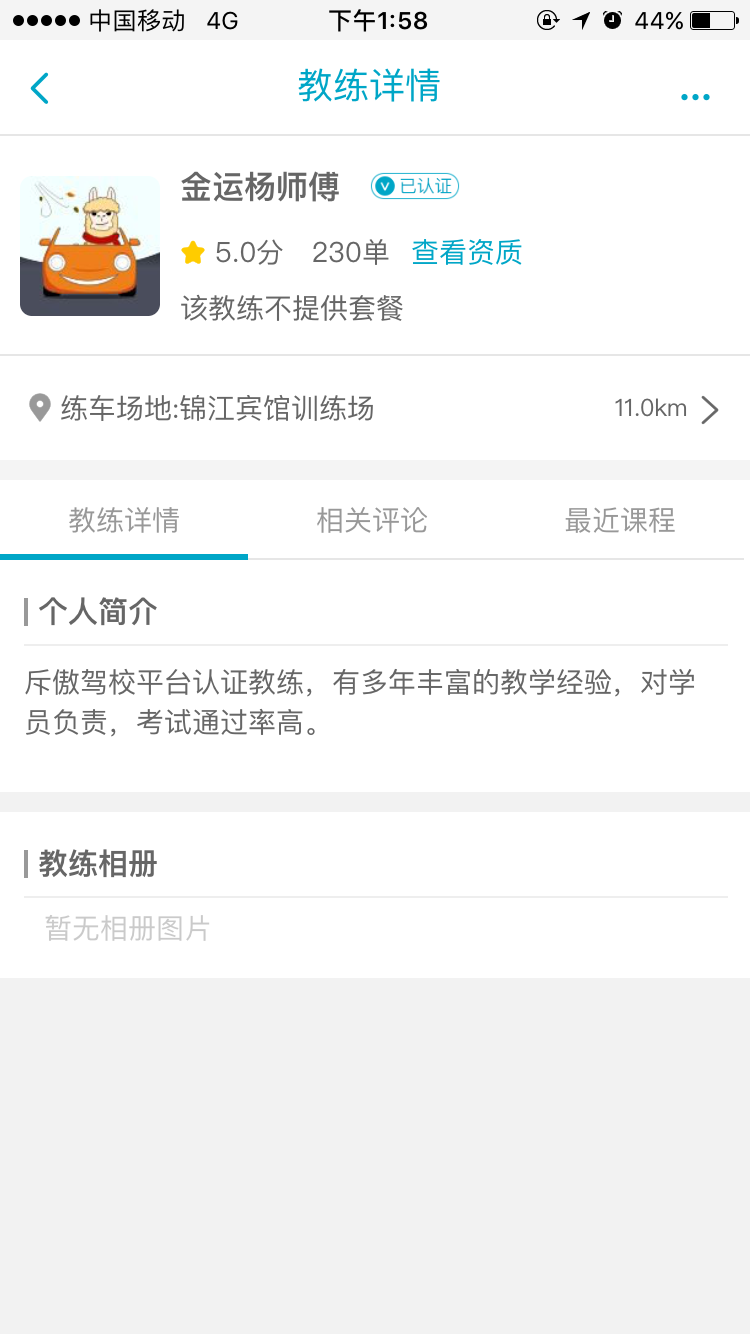Tap the 230单 order count text
Image resolution: width=750 pixels, height=1334 pixels.
pos(350,253)
